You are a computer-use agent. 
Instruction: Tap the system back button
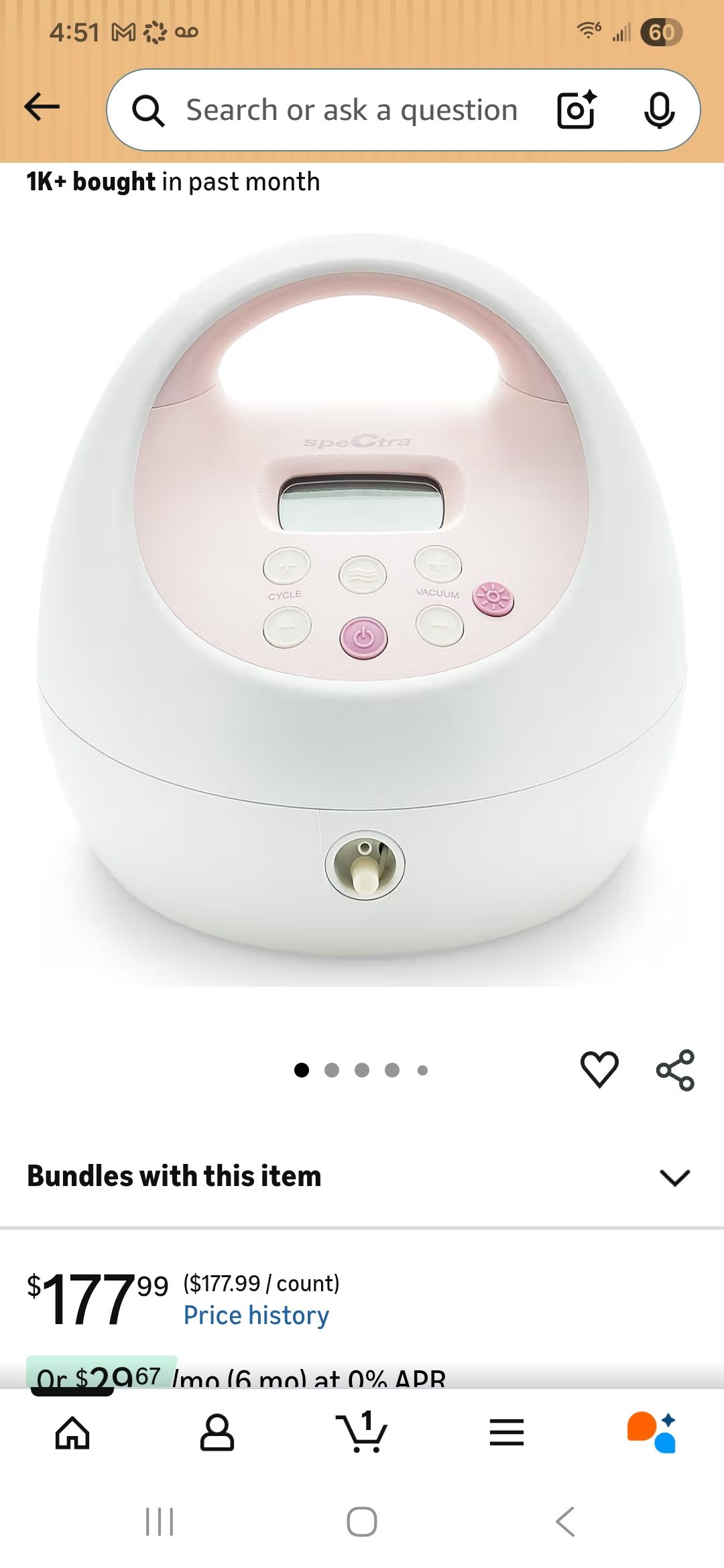[565, 1522]
